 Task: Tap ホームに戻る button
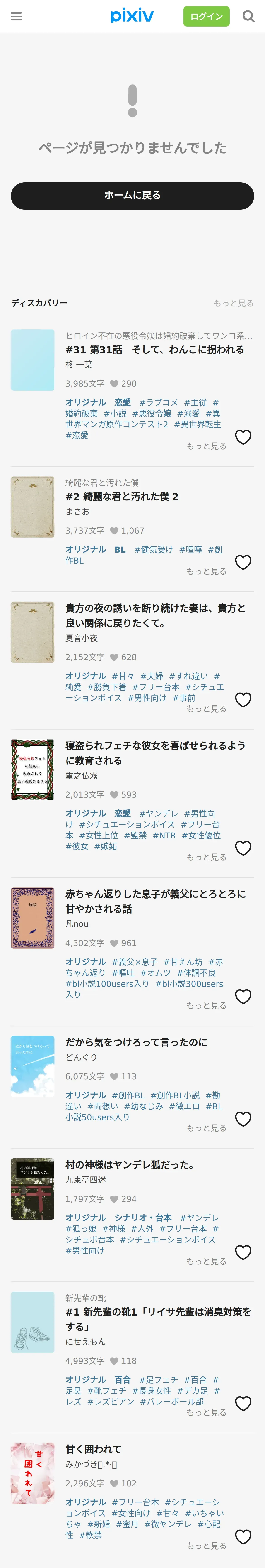132,195
